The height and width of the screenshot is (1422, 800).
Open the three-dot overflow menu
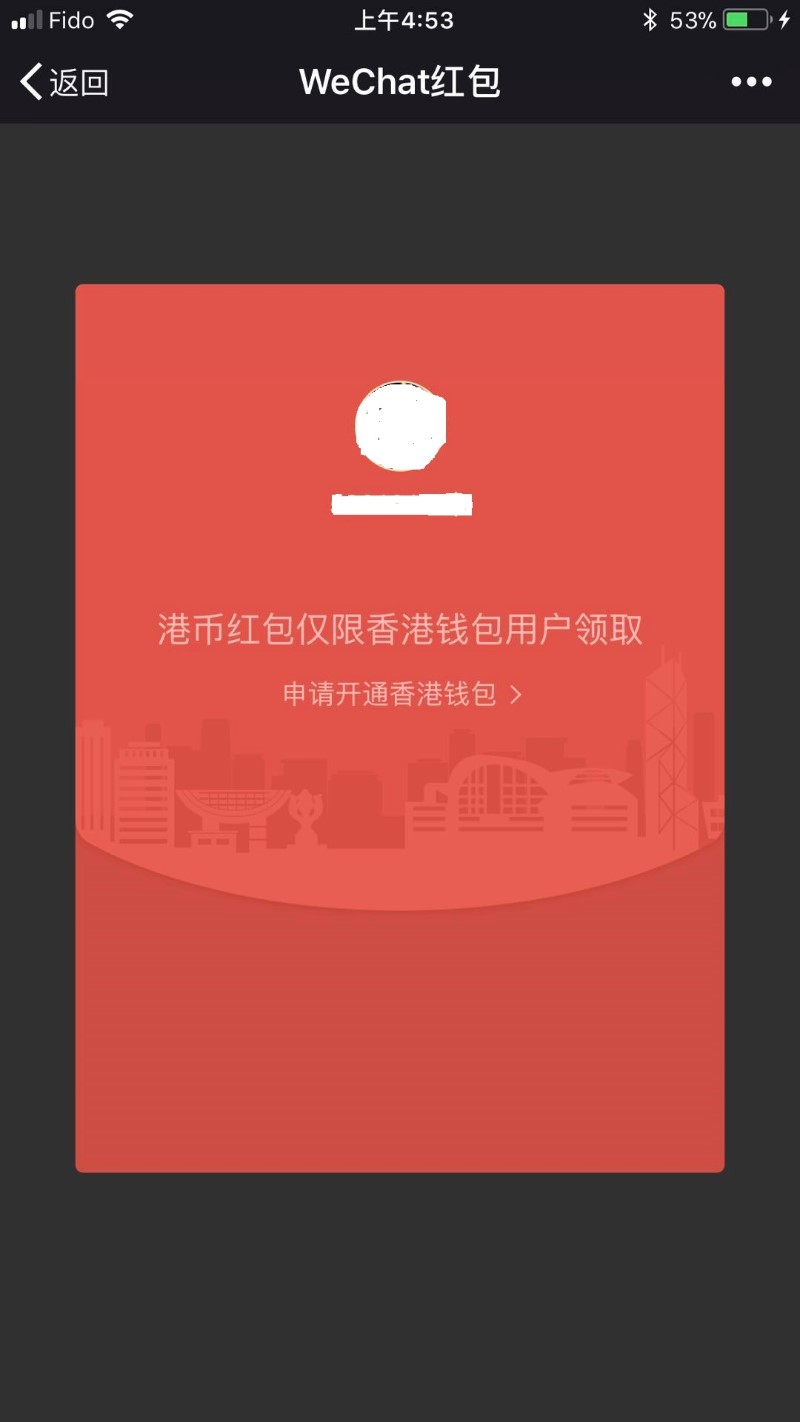point(751,82)
